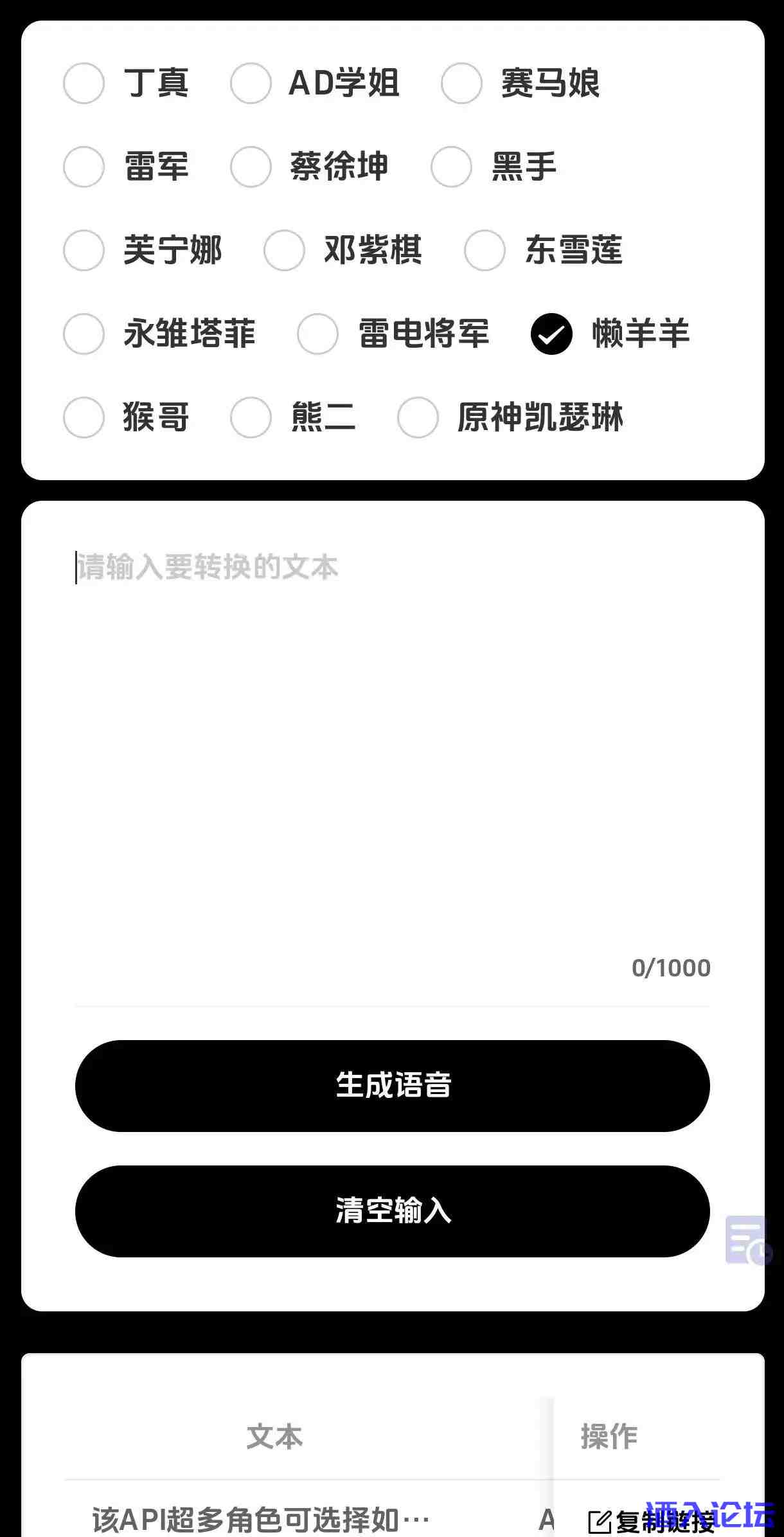Choose the 黑手 voice
Screen dimensions: 784x1537
click(x=451, y=166)
